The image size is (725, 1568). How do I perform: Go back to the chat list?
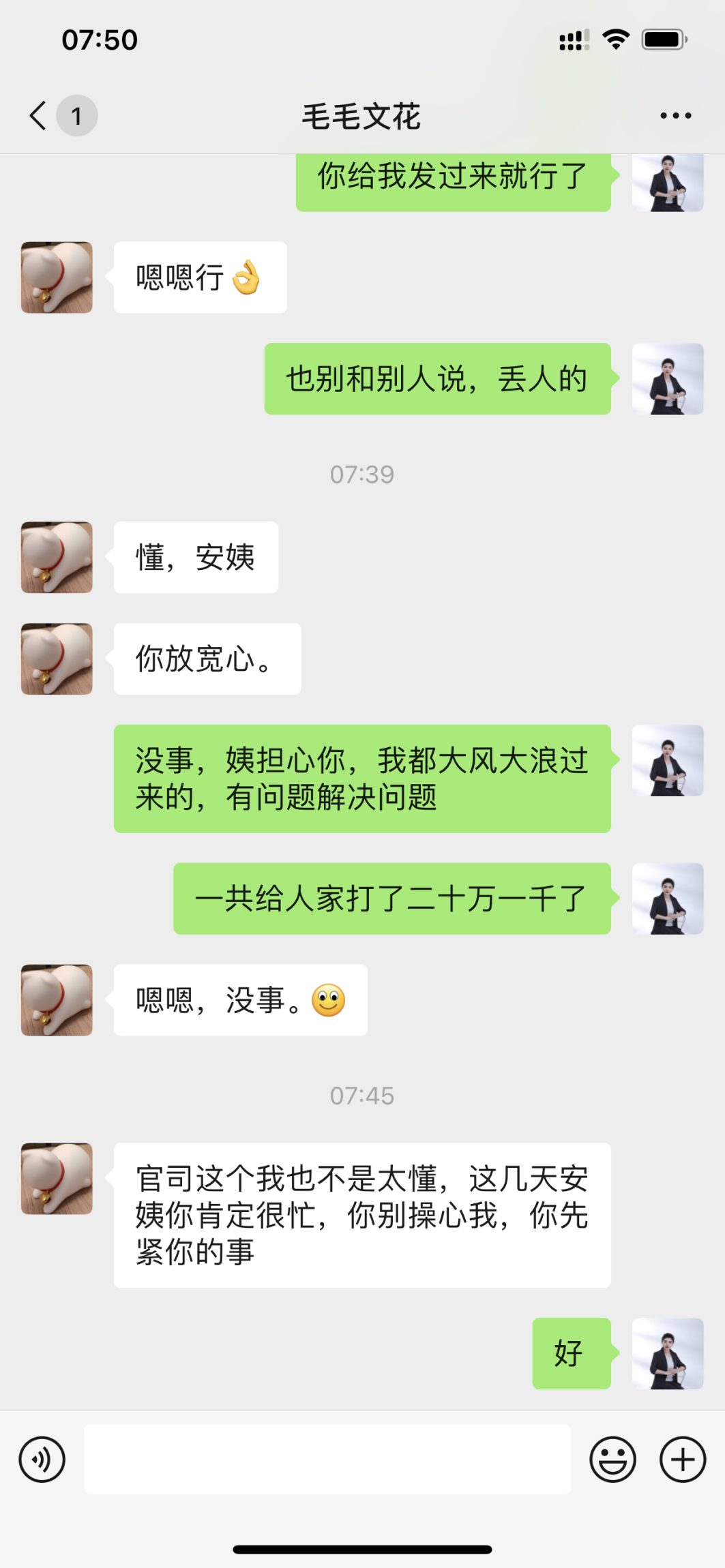coord(40,115)
